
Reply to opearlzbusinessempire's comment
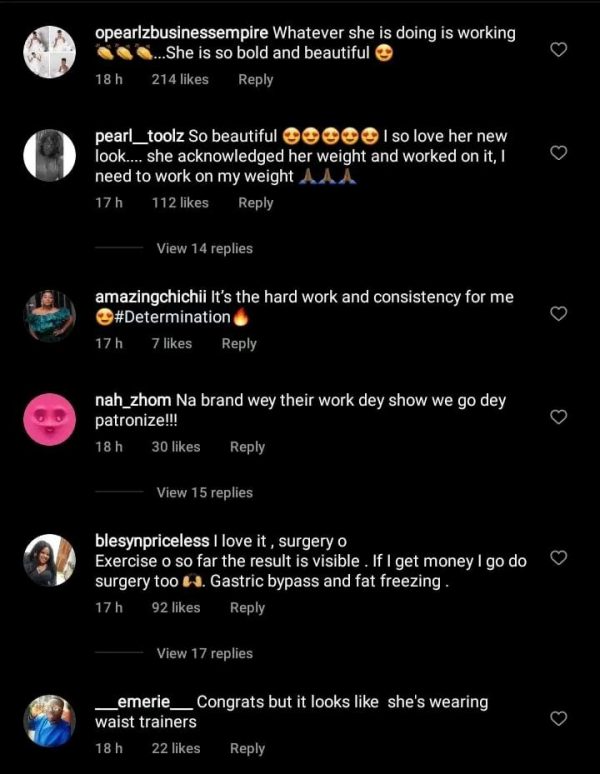pyautogui.click(x=255, y=79)
